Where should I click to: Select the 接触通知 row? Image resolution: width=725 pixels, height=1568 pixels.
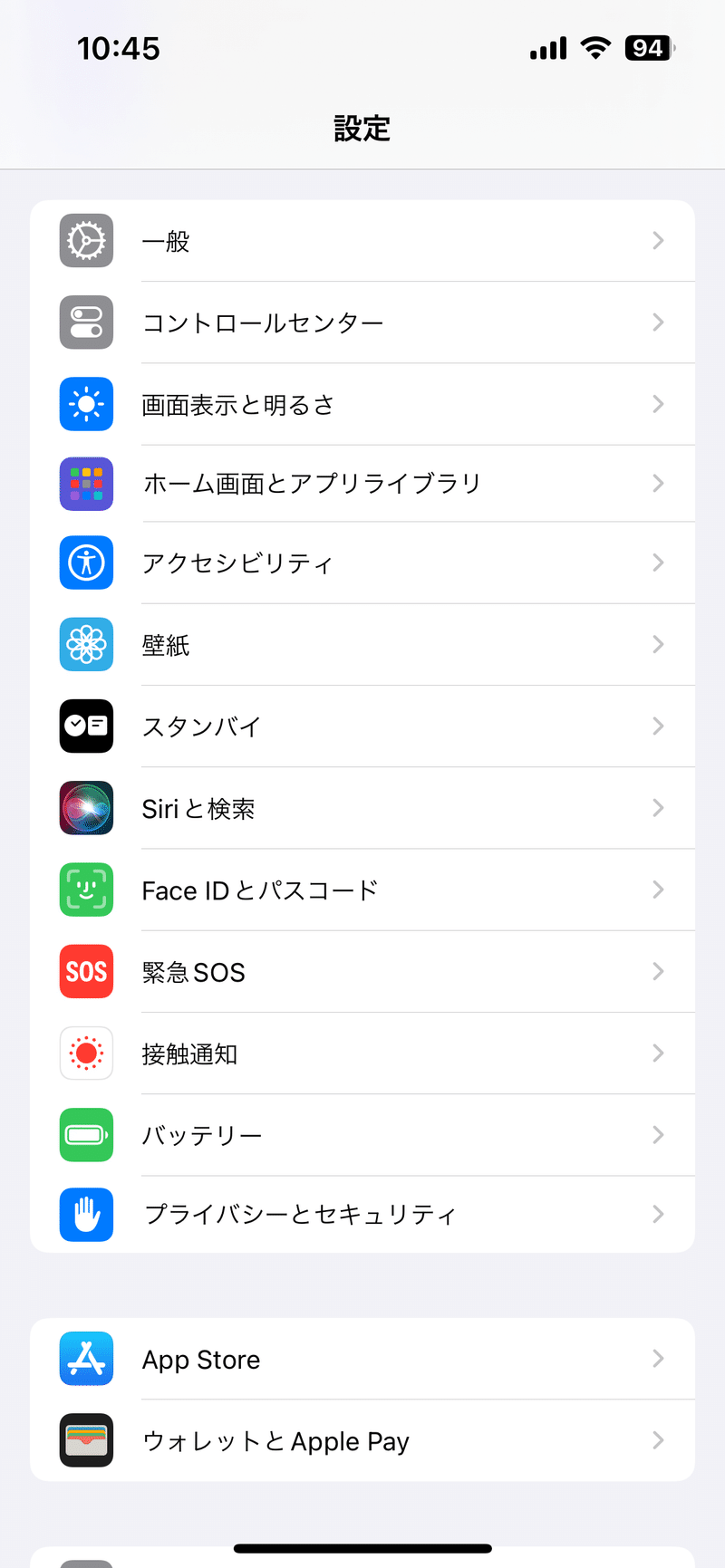coord(362,1053)
